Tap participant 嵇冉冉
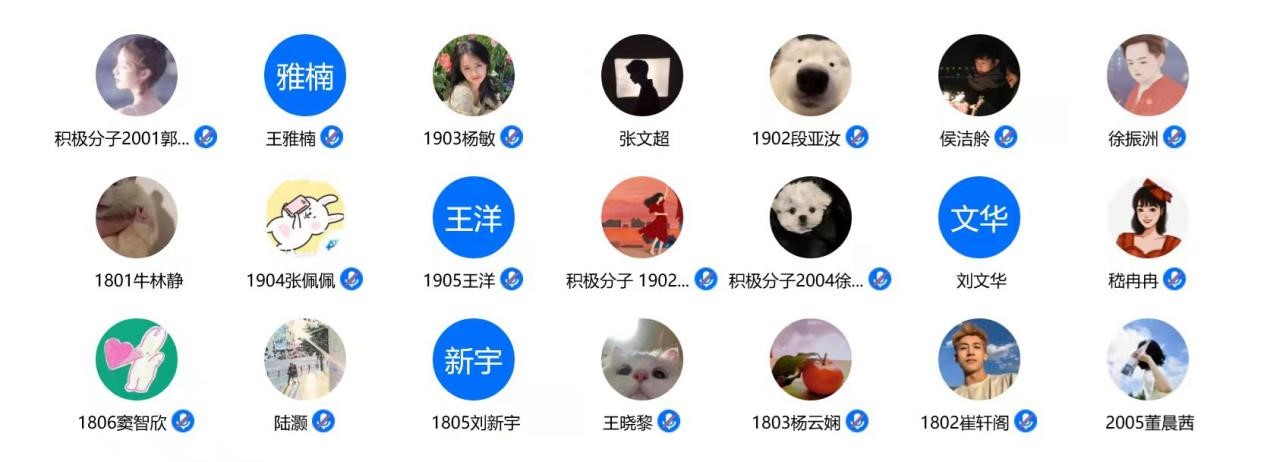 click(x=1147, y=218)
